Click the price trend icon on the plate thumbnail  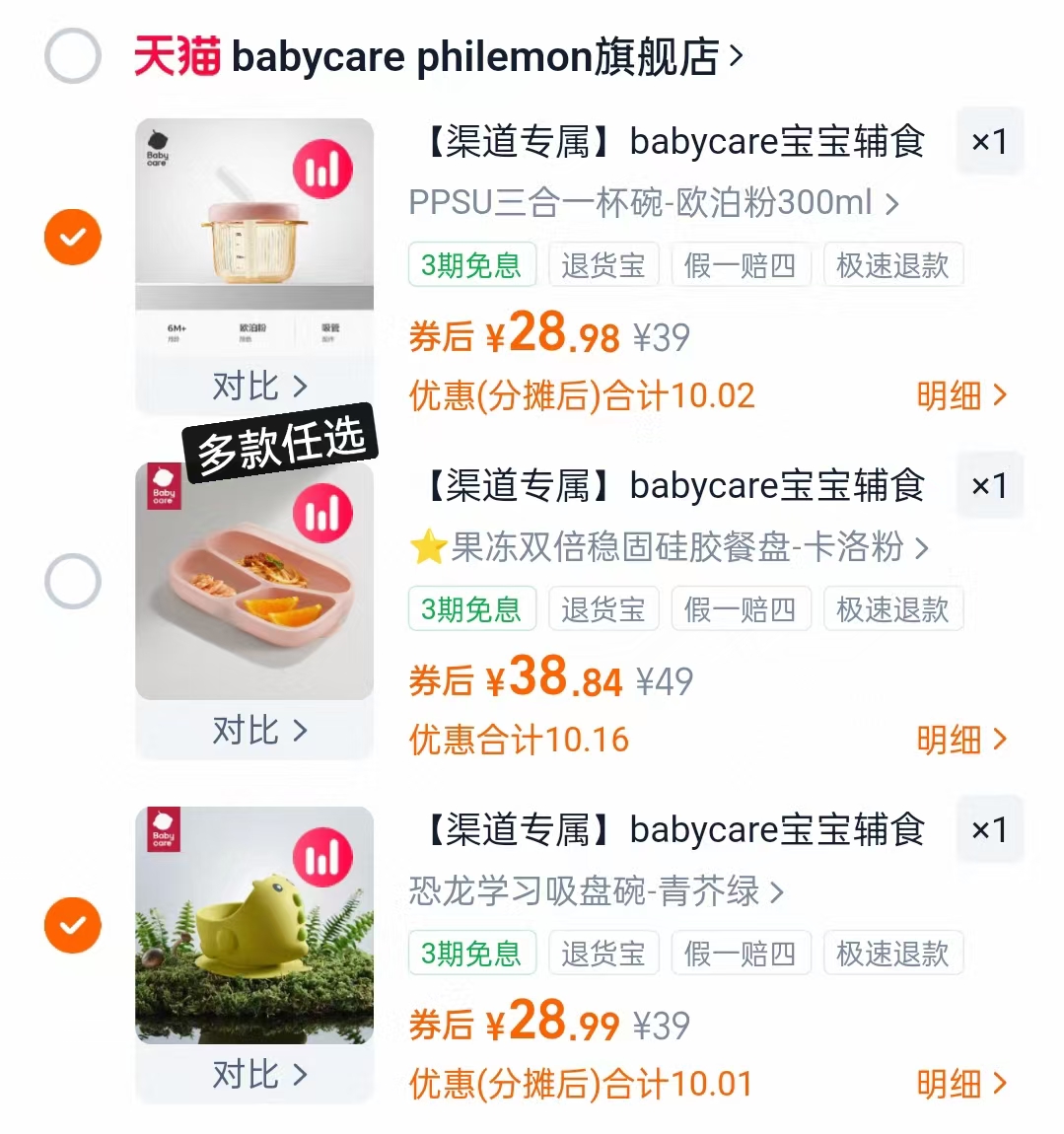[322, 513]
